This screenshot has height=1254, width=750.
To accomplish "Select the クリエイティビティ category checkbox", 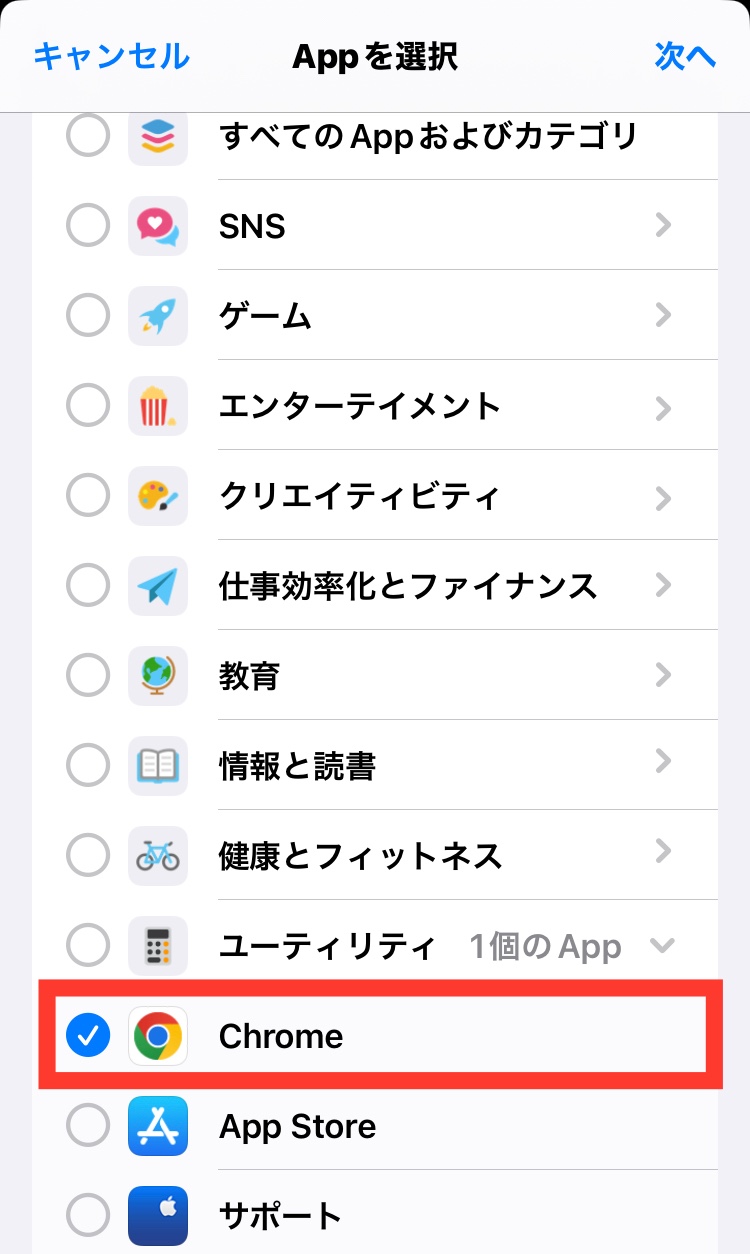I will click(x=88, y=497).
